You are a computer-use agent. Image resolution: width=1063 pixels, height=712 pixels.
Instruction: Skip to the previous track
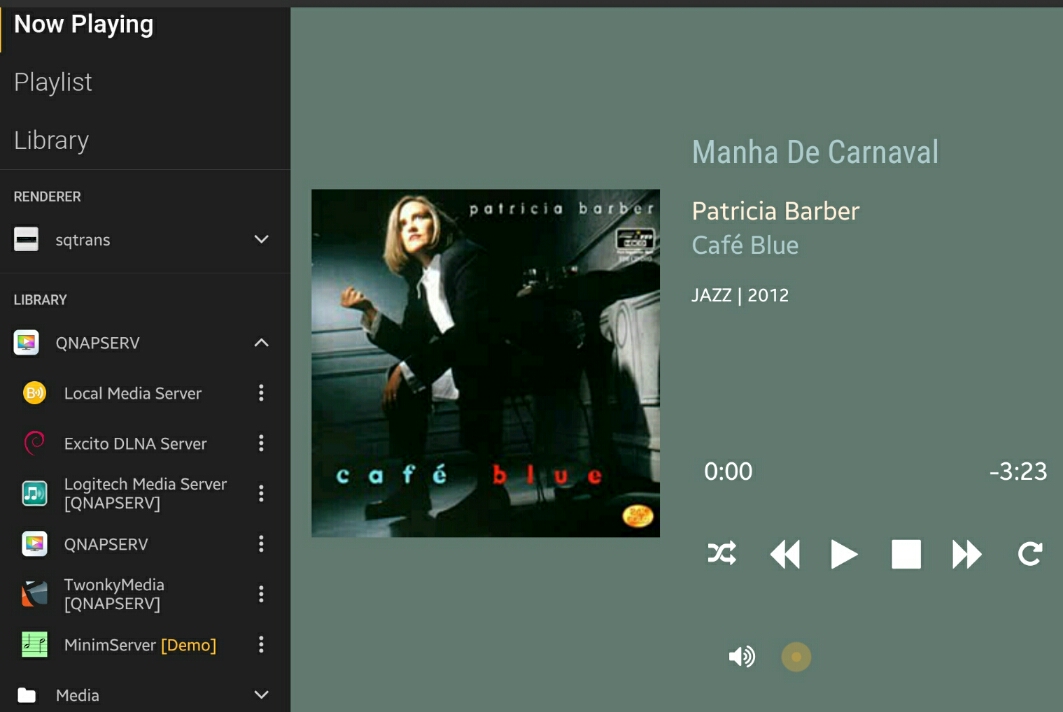785,554
